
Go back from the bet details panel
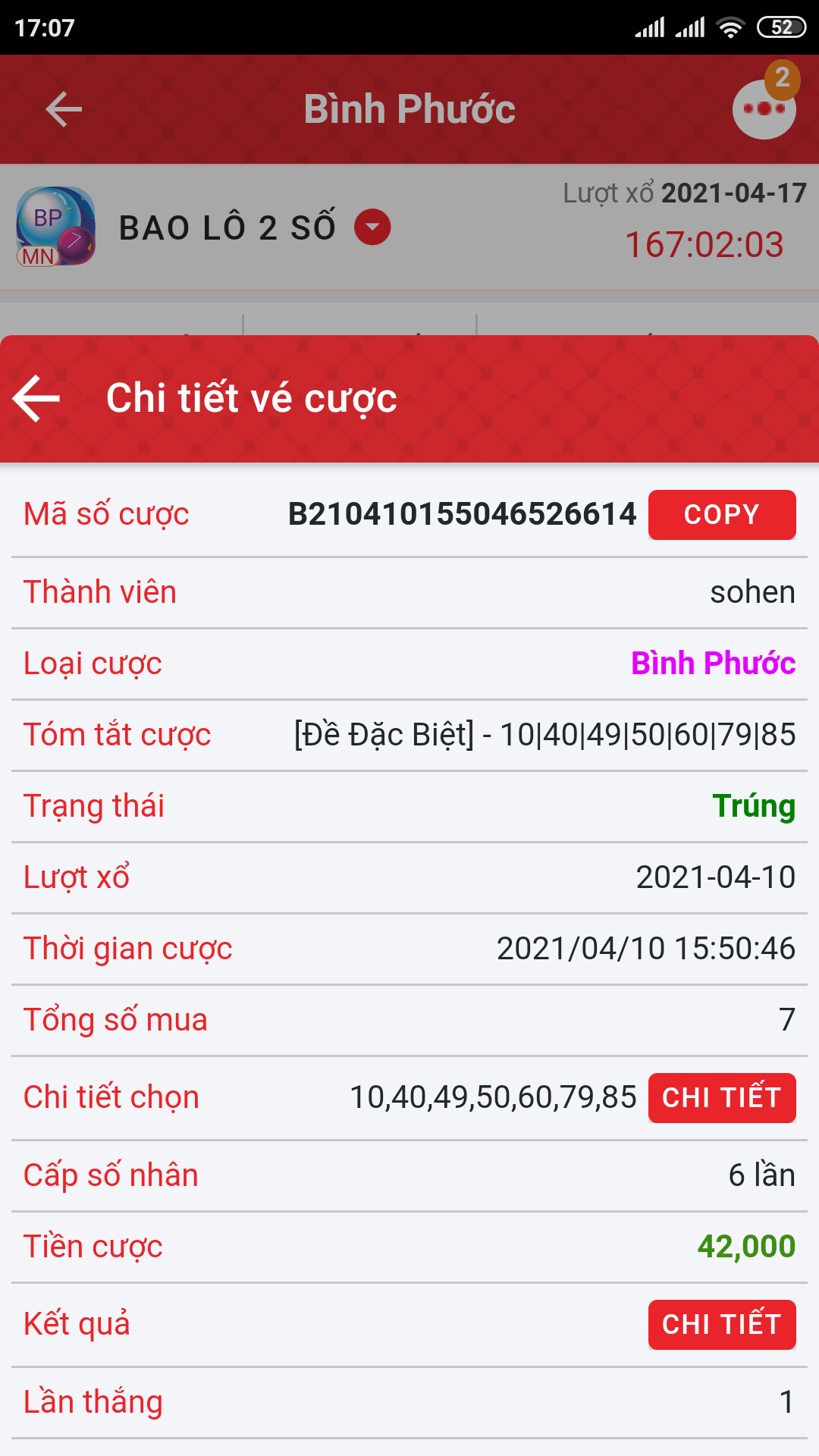36,399
